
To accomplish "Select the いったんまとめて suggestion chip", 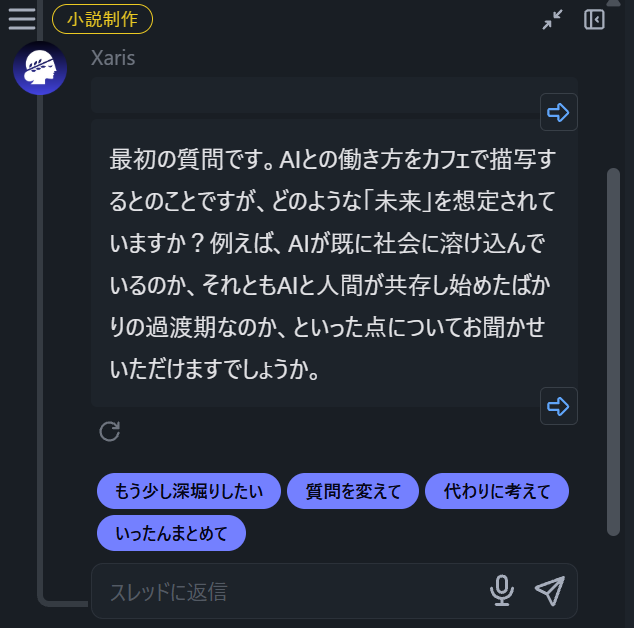I will [x=171, y=533].
